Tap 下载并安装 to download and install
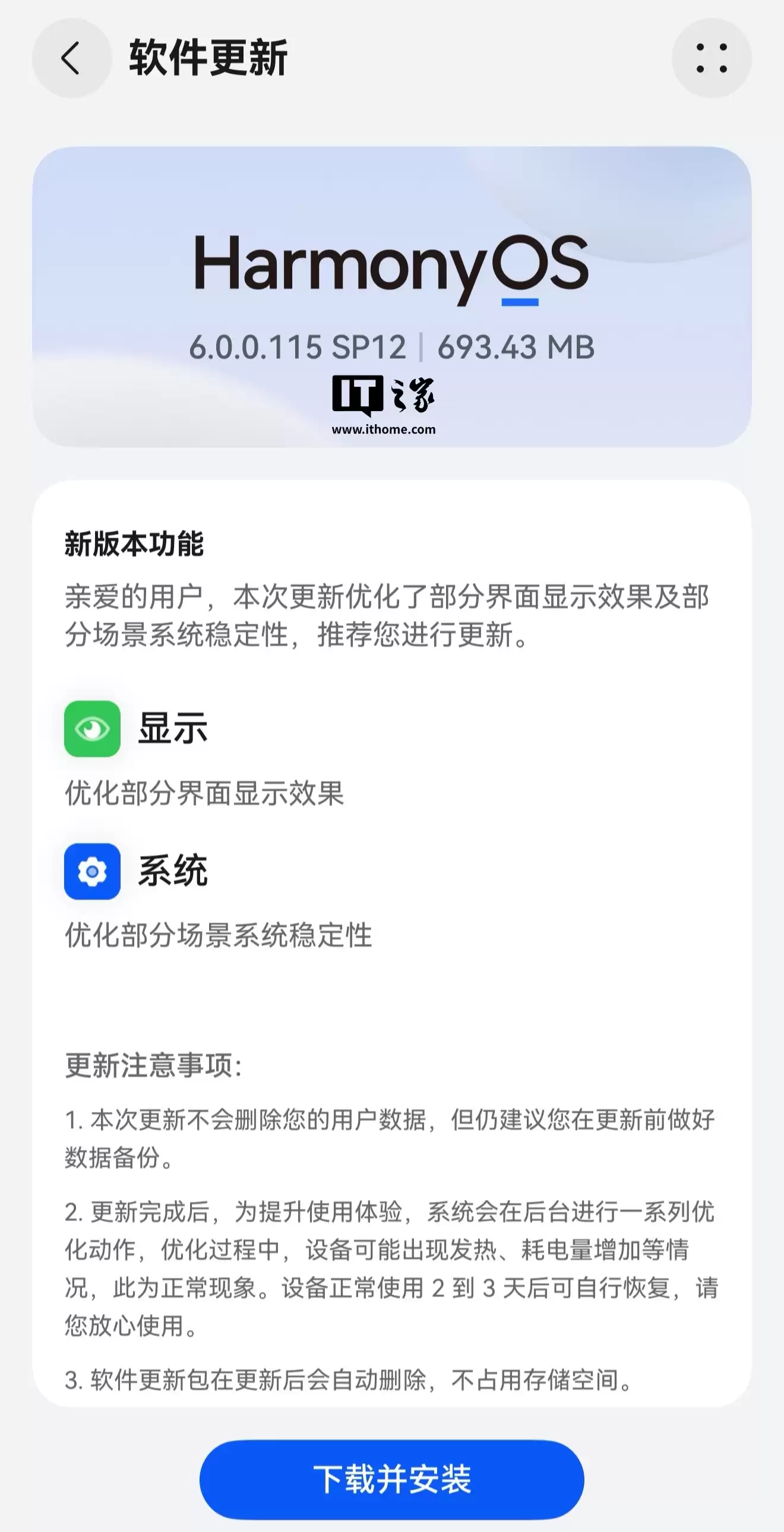The image size is (784, 1532). pos(392,1479)
